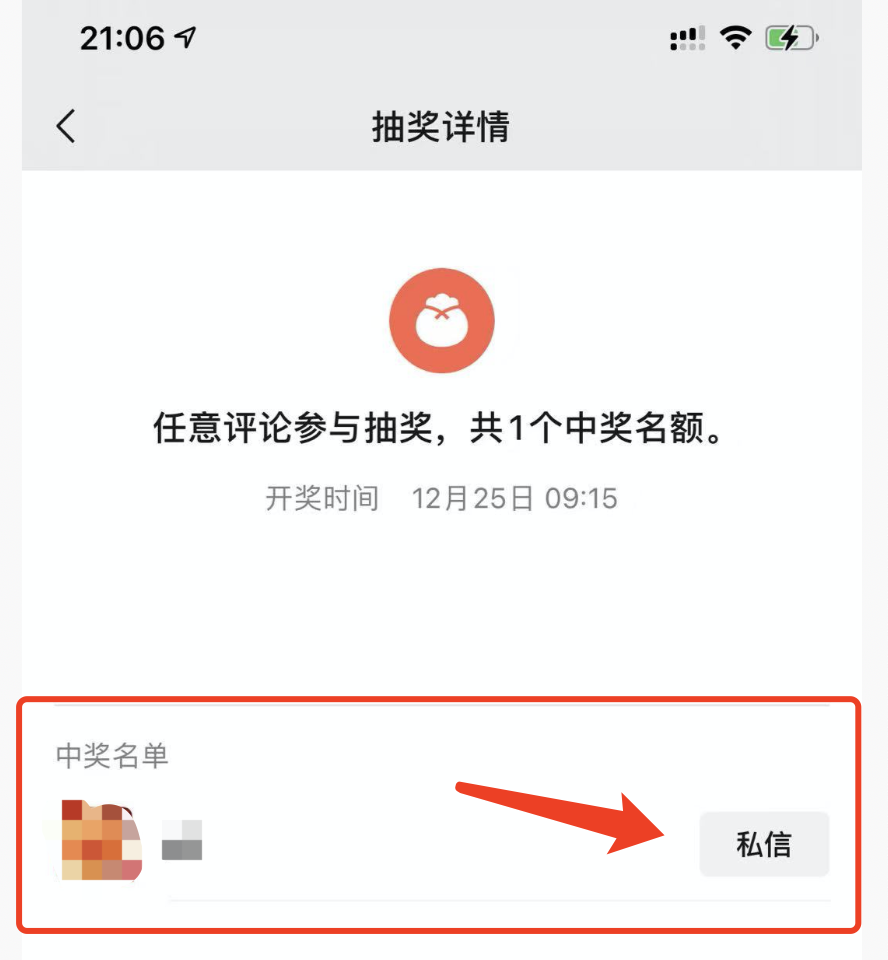Screen dimensions: 888x960
Task: Tap the 私信 button for the winner
Action: point(764,845)
